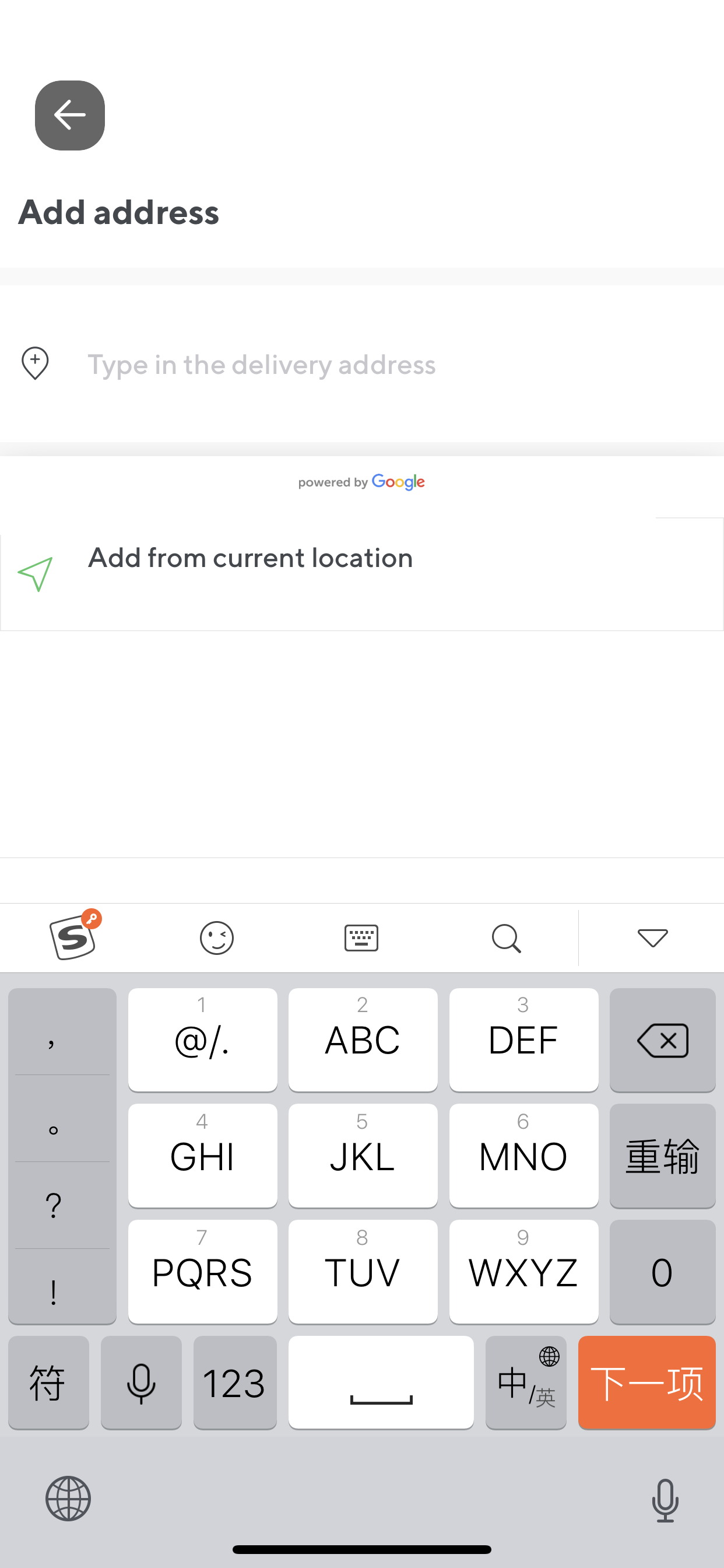Switch keyboards with the globe icon

click(x=68, y=1498)
